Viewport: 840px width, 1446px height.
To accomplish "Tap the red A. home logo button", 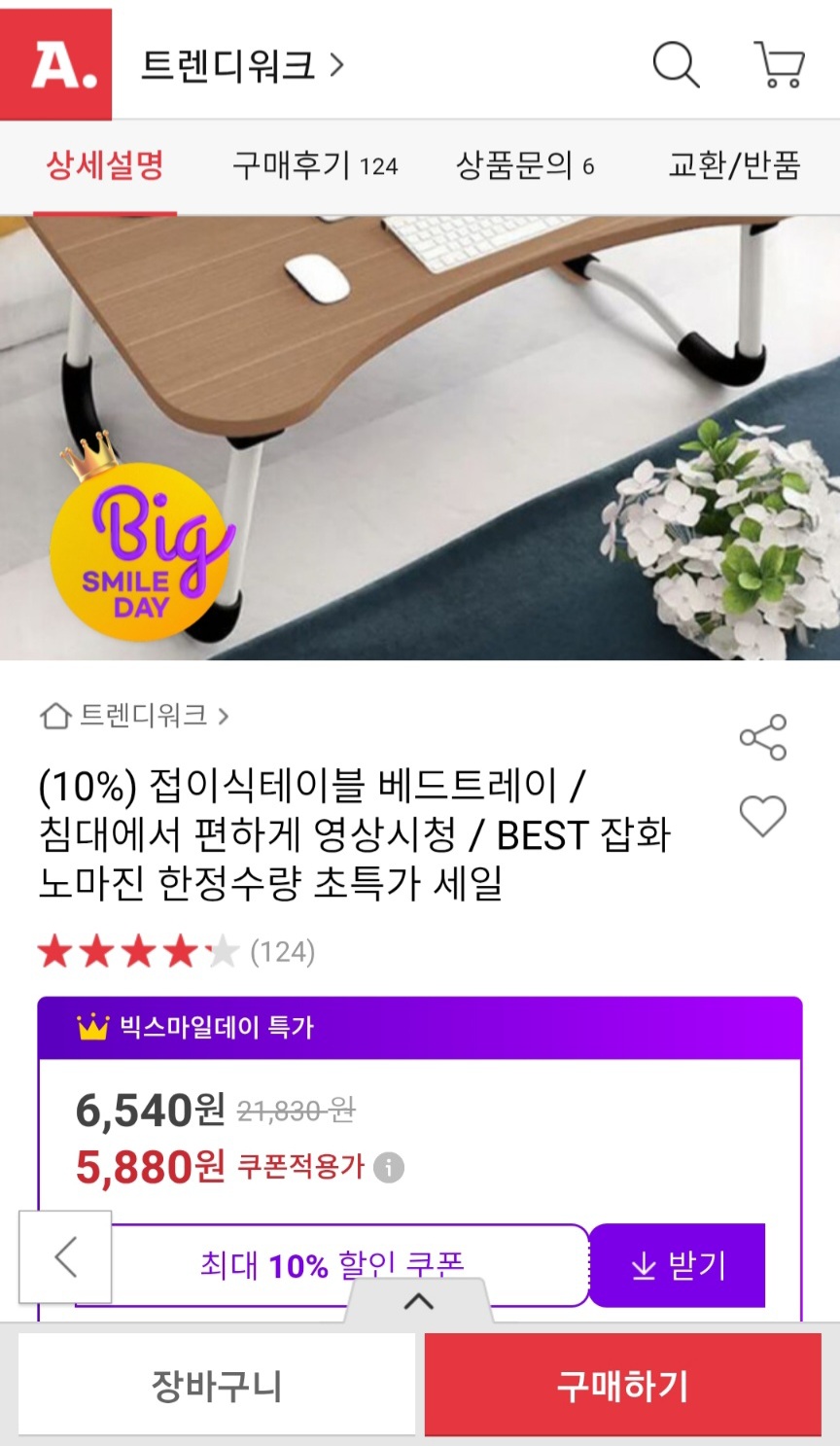I will [x=56, y=64].
